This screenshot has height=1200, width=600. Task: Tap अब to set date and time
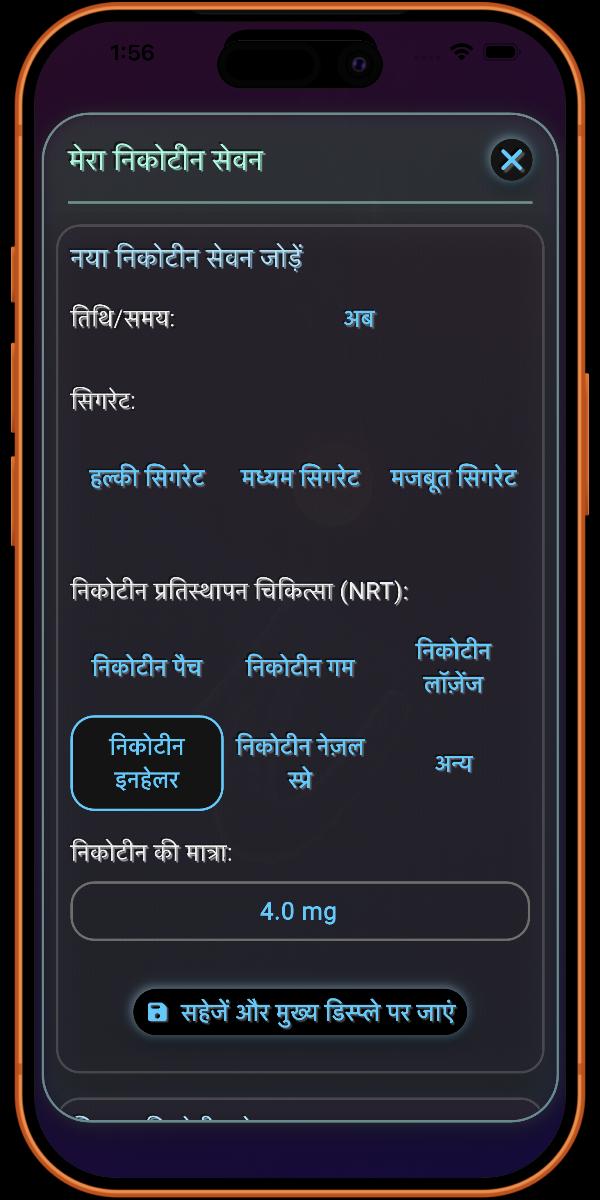point(359,319)
